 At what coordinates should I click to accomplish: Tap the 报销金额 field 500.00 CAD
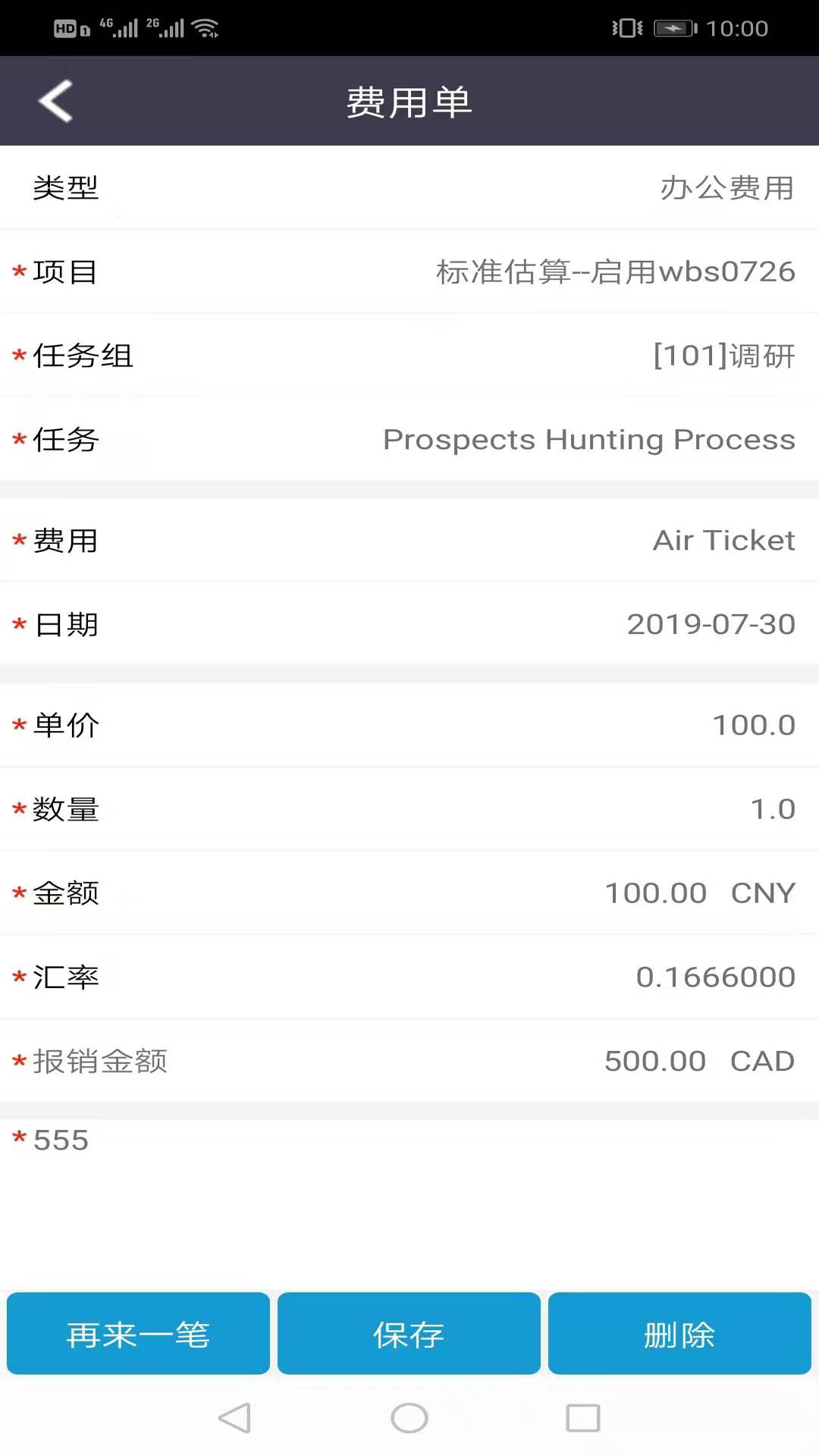pyautogui.click(x=409, y=1060)
